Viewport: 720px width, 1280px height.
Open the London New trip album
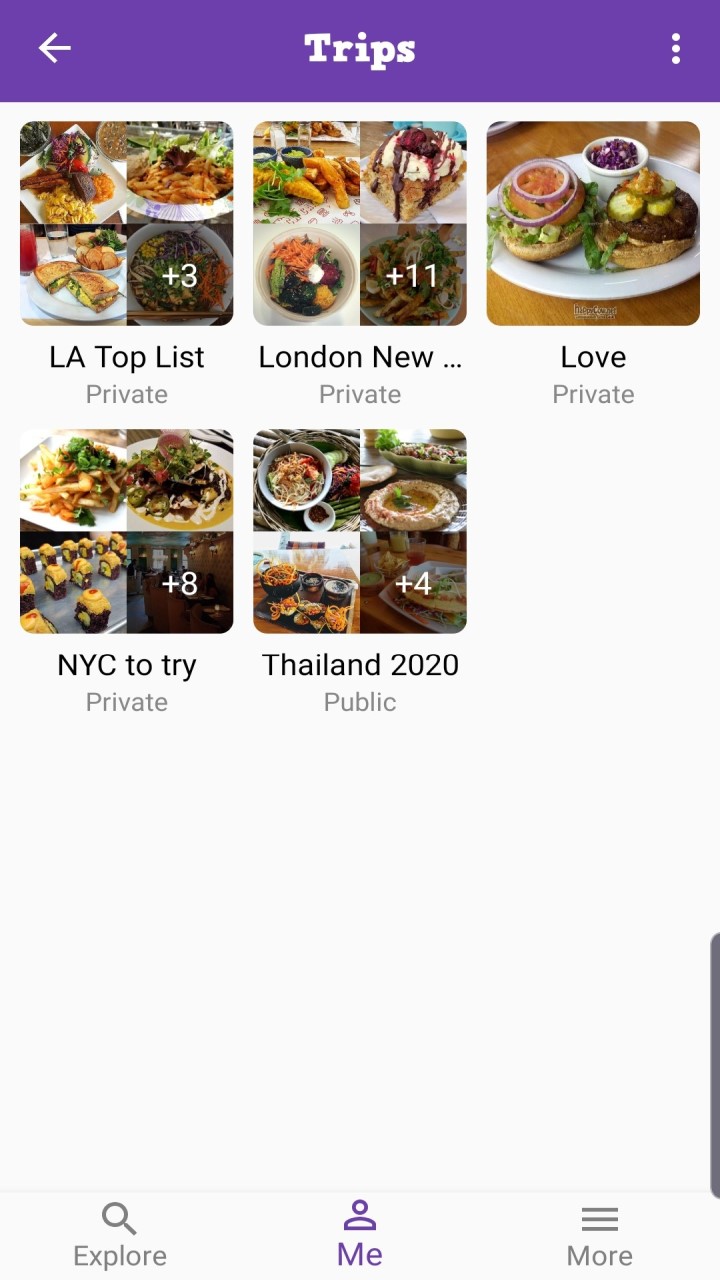click(x=360, y=222)
